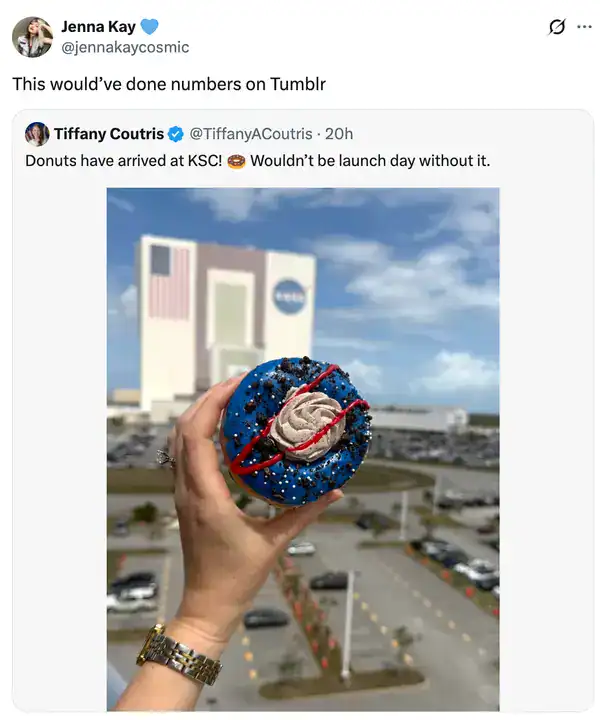Open the post's overflow menu

pyautogui.click(x=584, y=28)
